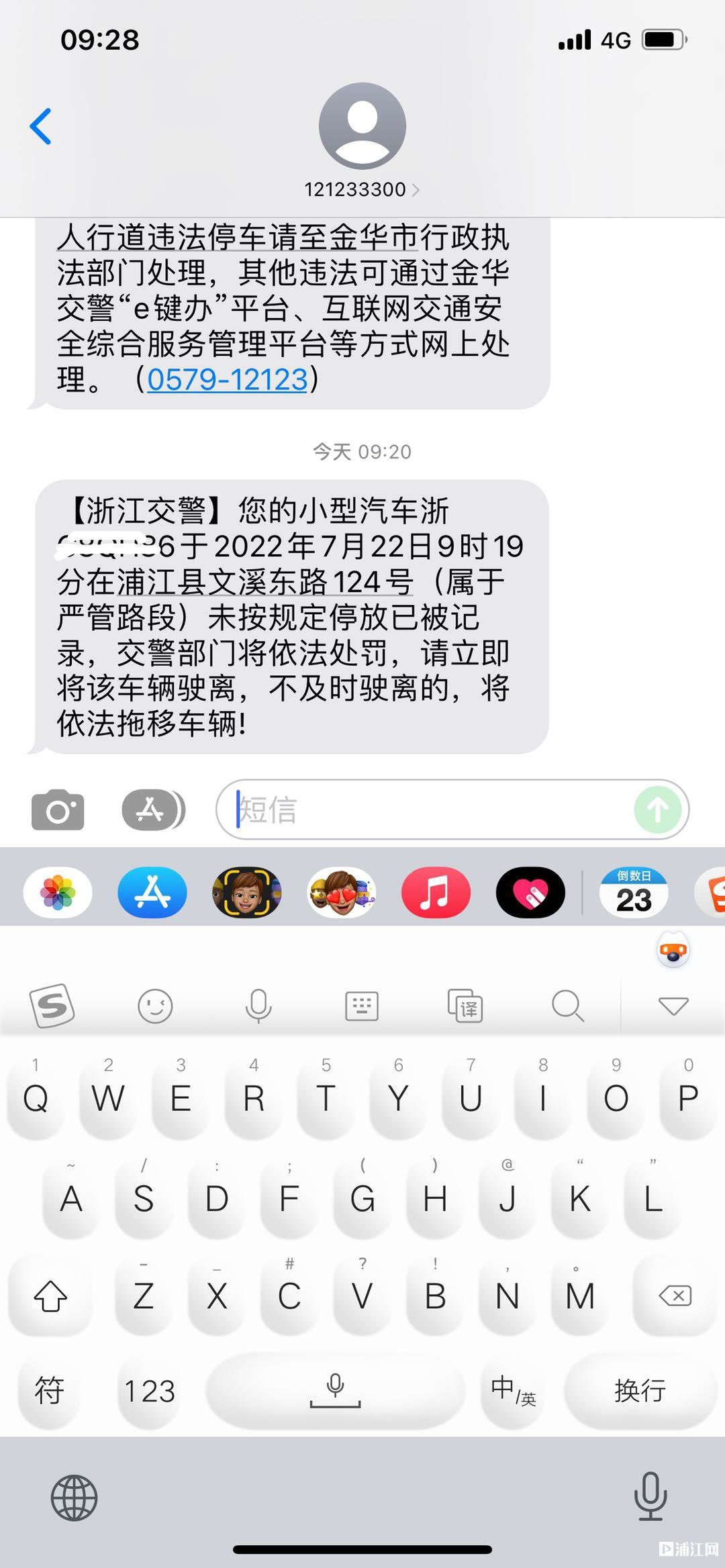
Task: Switch the keyboard to 123 numbers
Action: coord(149,1391)
